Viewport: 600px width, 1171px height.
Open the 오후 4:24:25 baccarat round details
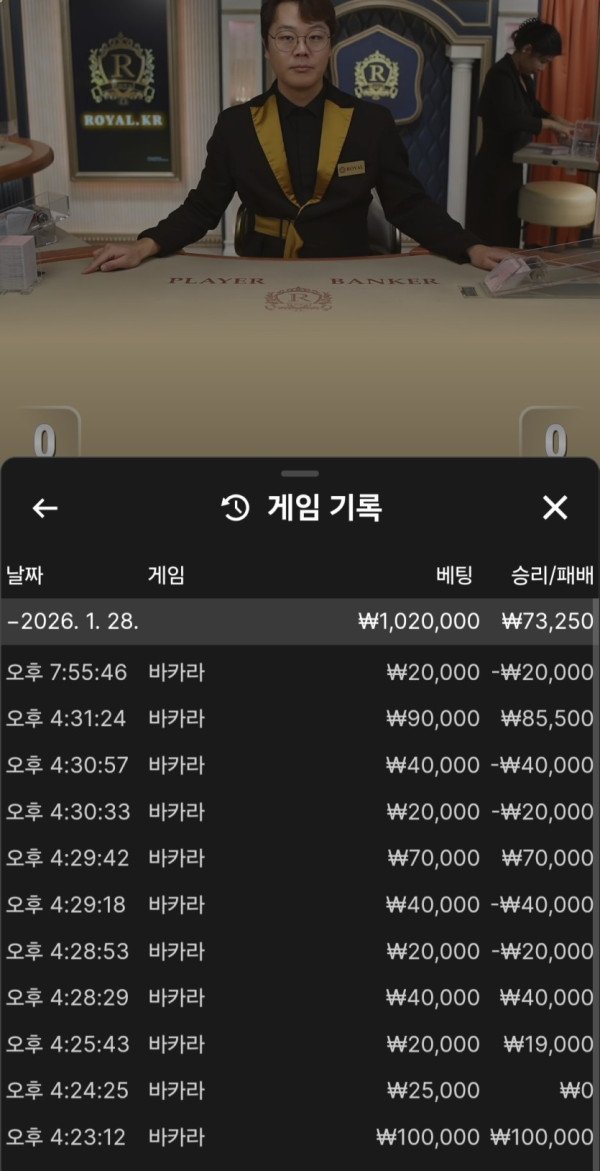coord(300,1090)
